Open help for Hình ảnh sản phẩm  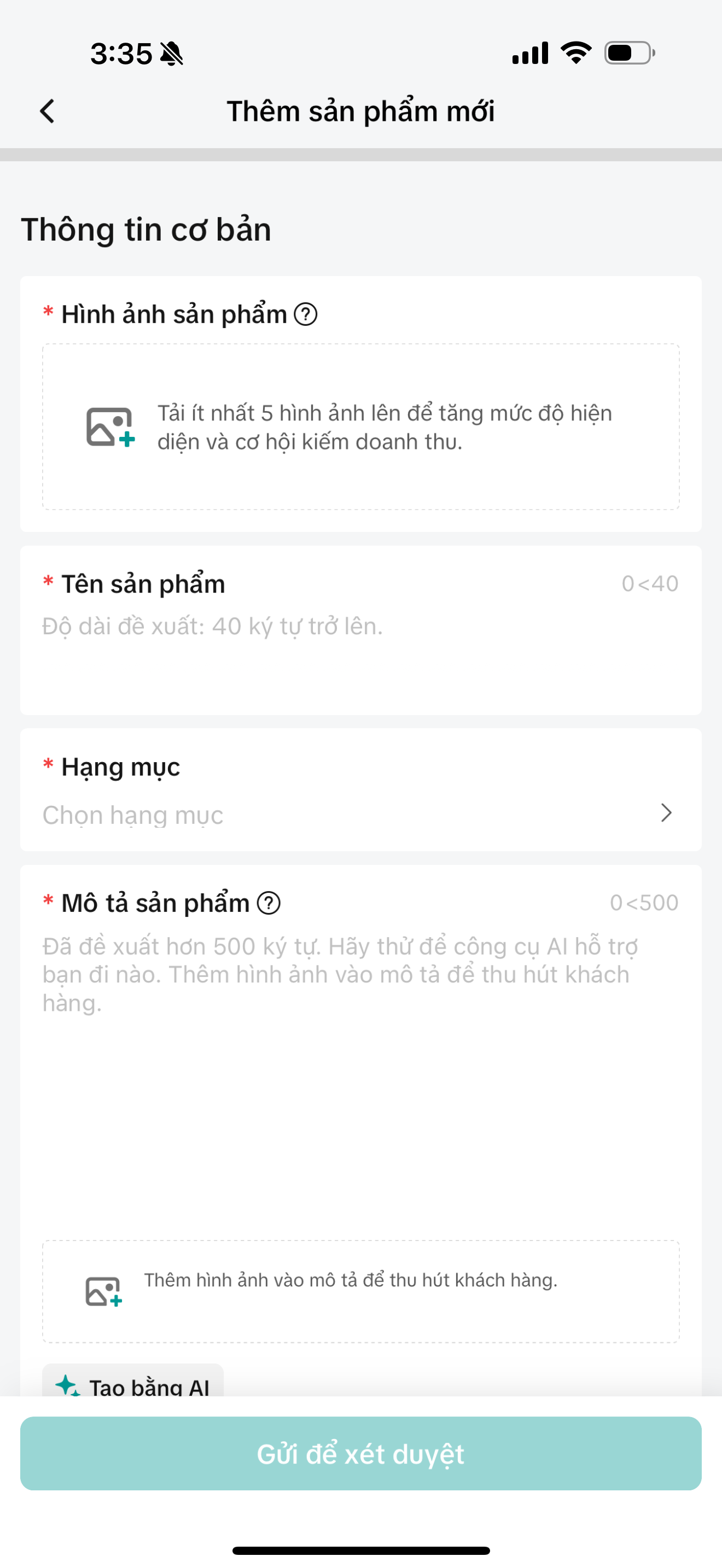point(306,315)
